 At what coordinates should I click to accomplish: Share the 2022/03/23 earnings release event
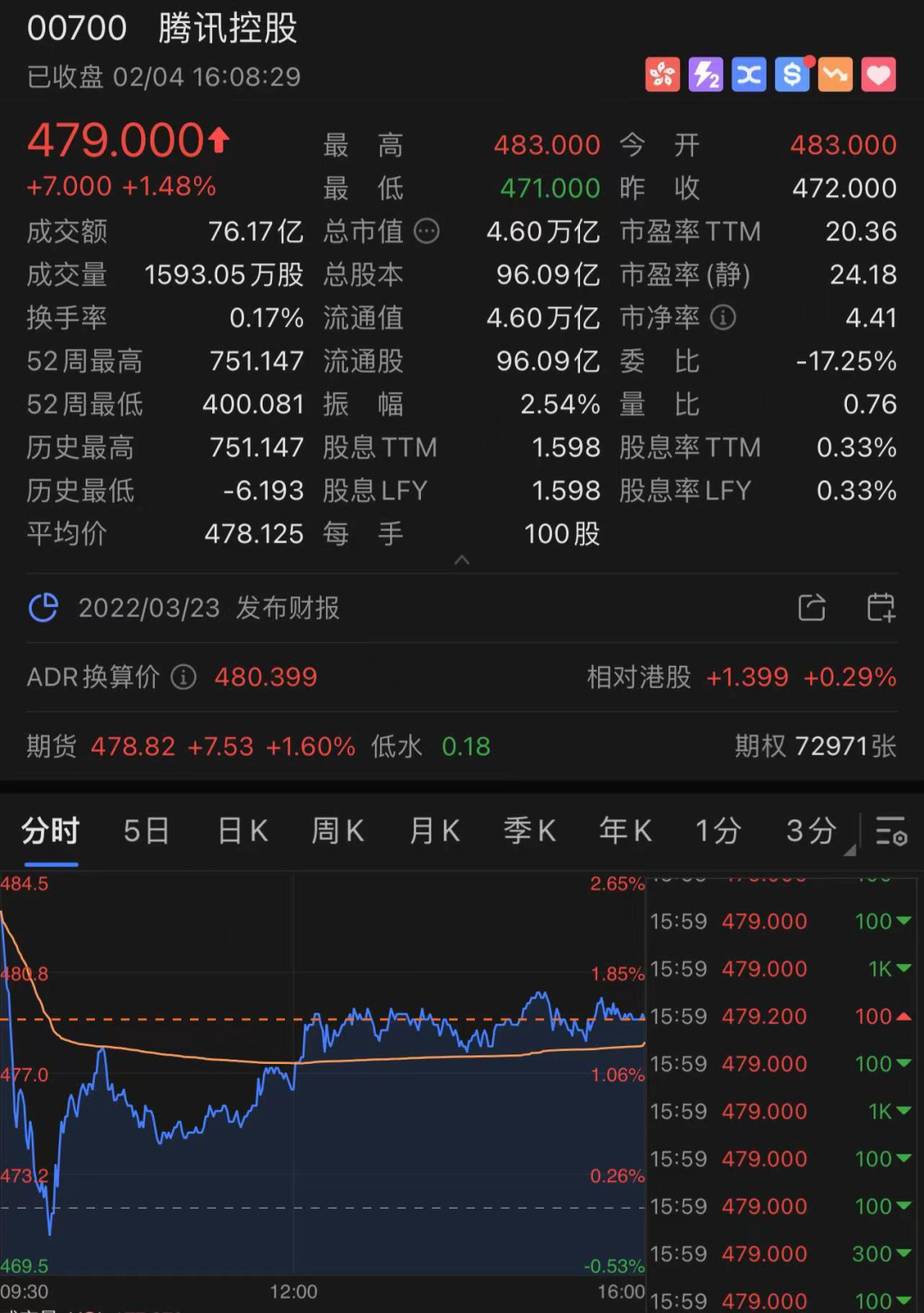[x=812, y=608]
